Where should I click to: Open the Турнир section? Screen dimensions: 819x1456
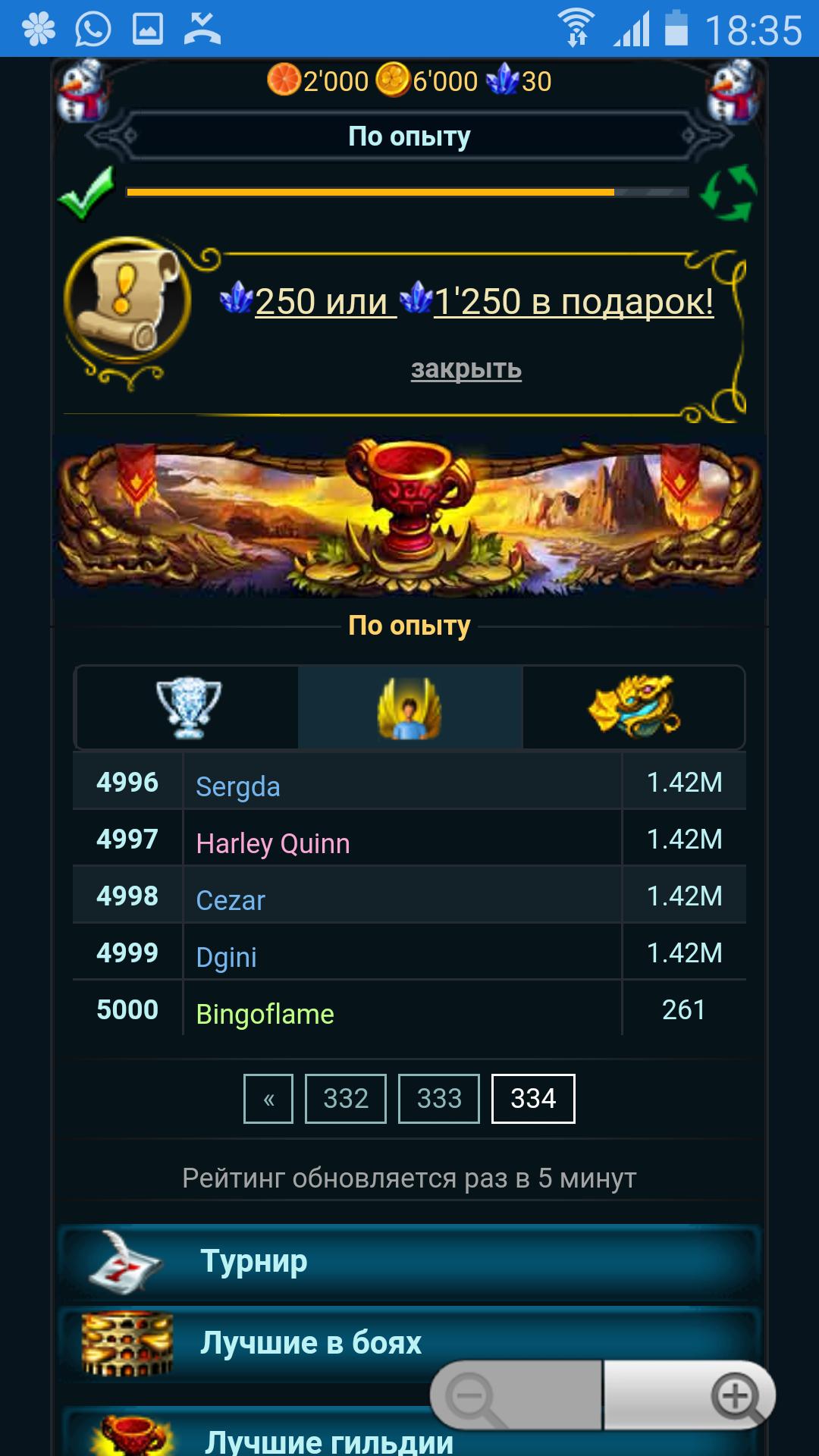click(409, 1262)
